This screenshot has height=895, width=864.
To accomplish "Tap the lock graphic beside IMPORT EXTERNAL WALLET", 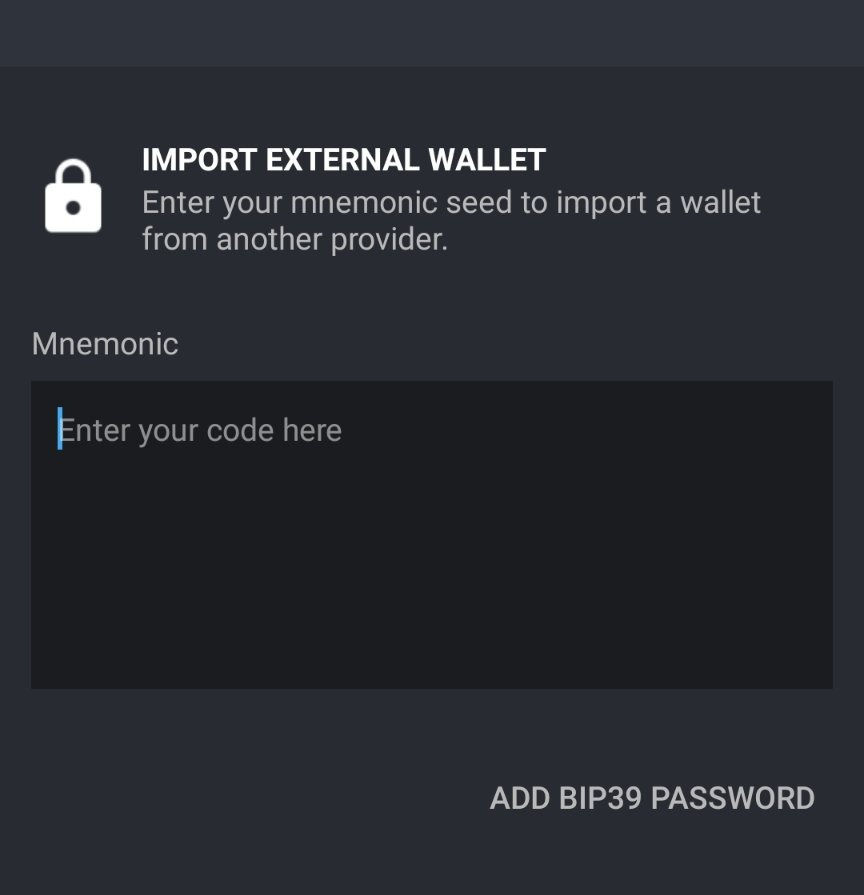I will click(x=74, y=197).
